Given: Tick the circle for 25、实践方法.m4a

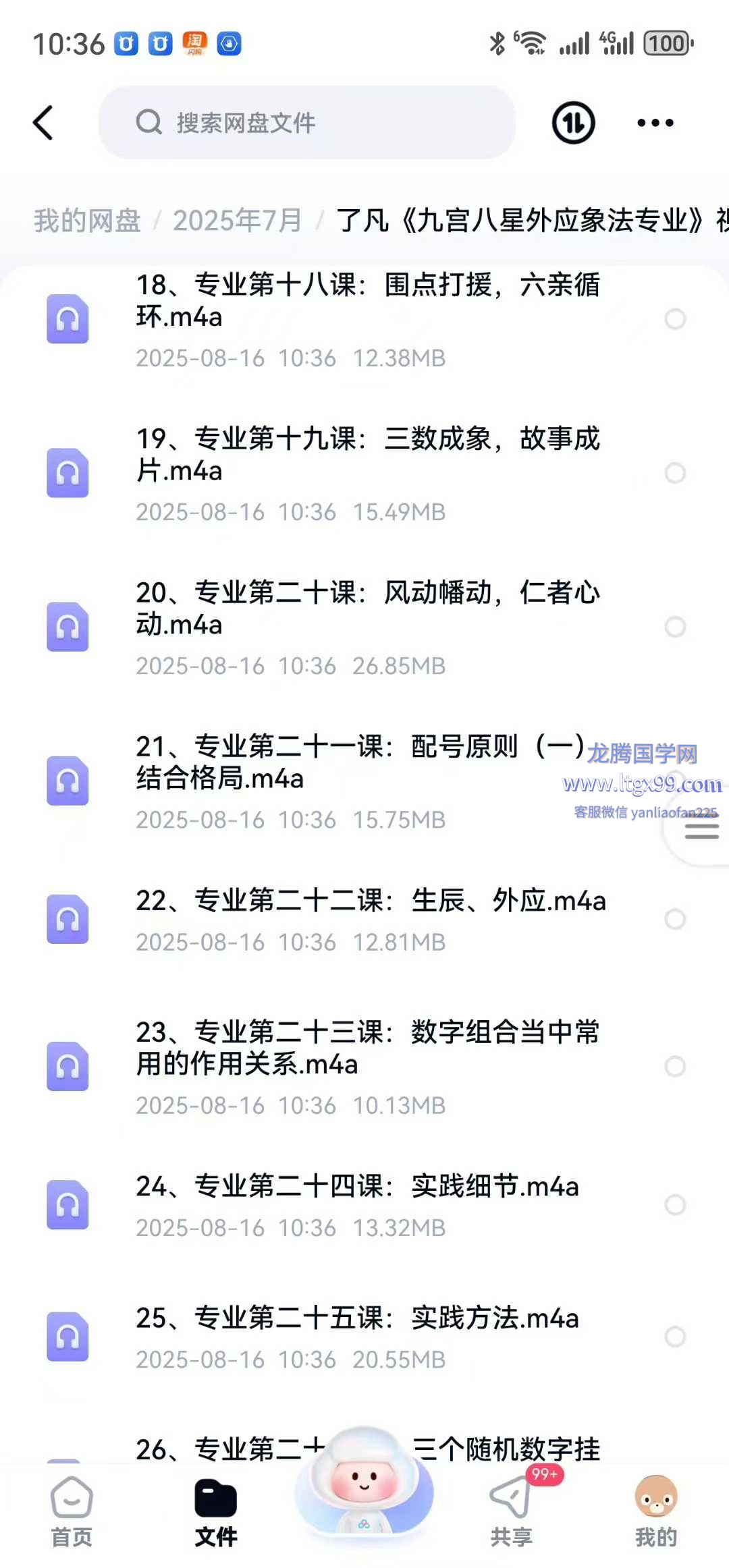Looking at the screenshot, I should pos(675,1336).
